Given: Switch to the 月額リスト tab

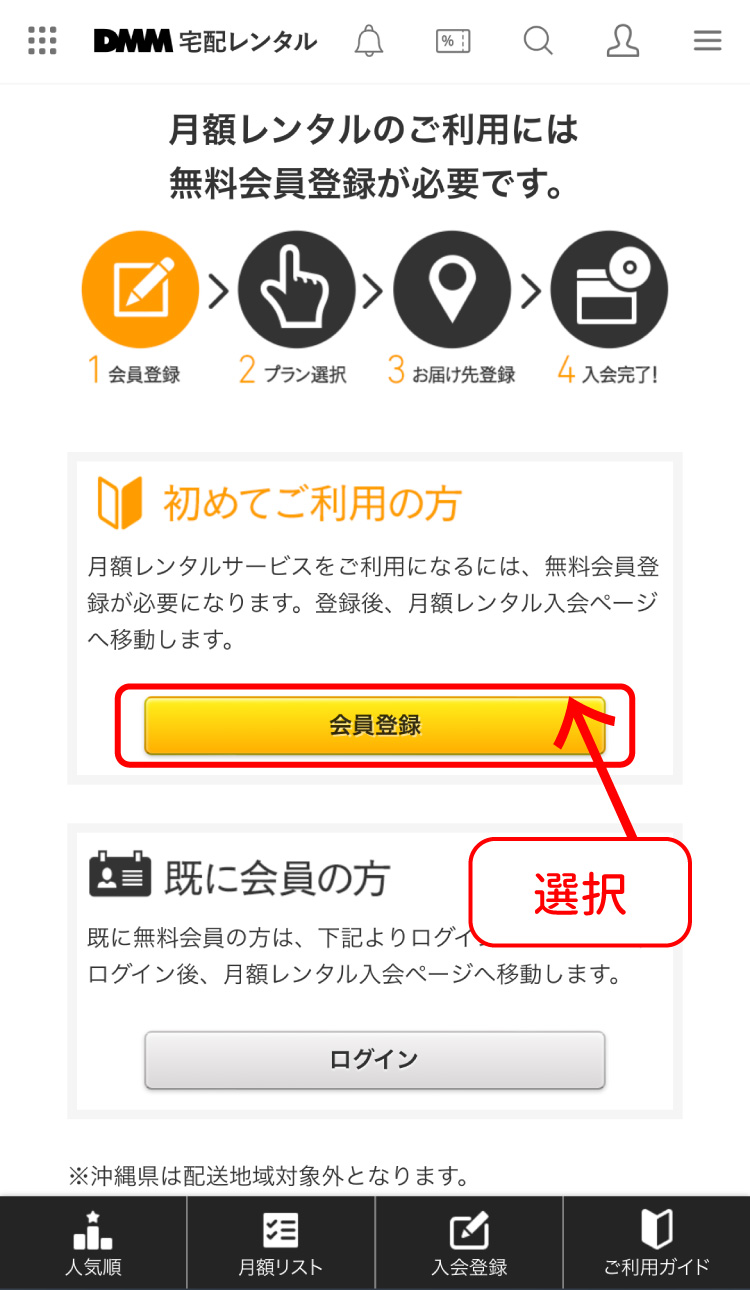Looking at the screenshot, I should [x=281, y=1243].
